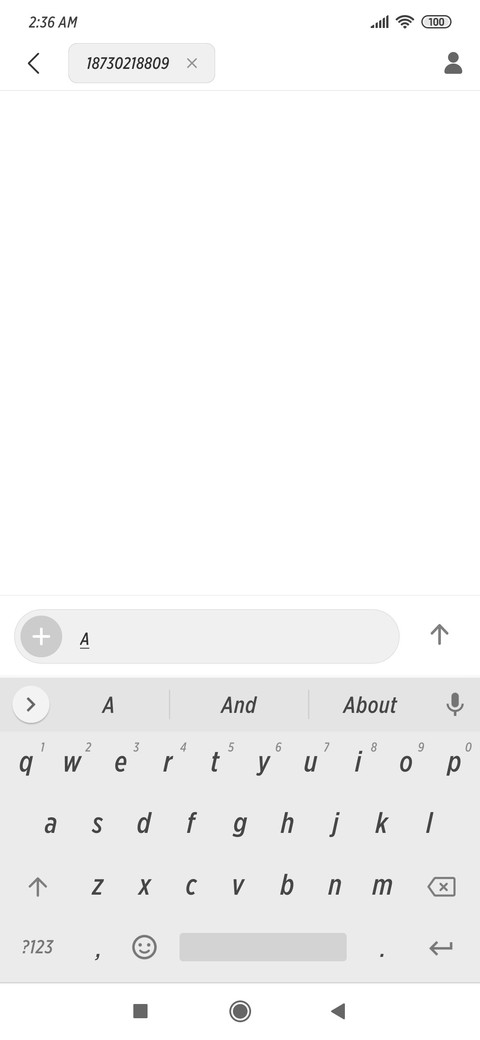Open the emoji keyboard
Screen dimensions: 480x1040
point(145,947)
